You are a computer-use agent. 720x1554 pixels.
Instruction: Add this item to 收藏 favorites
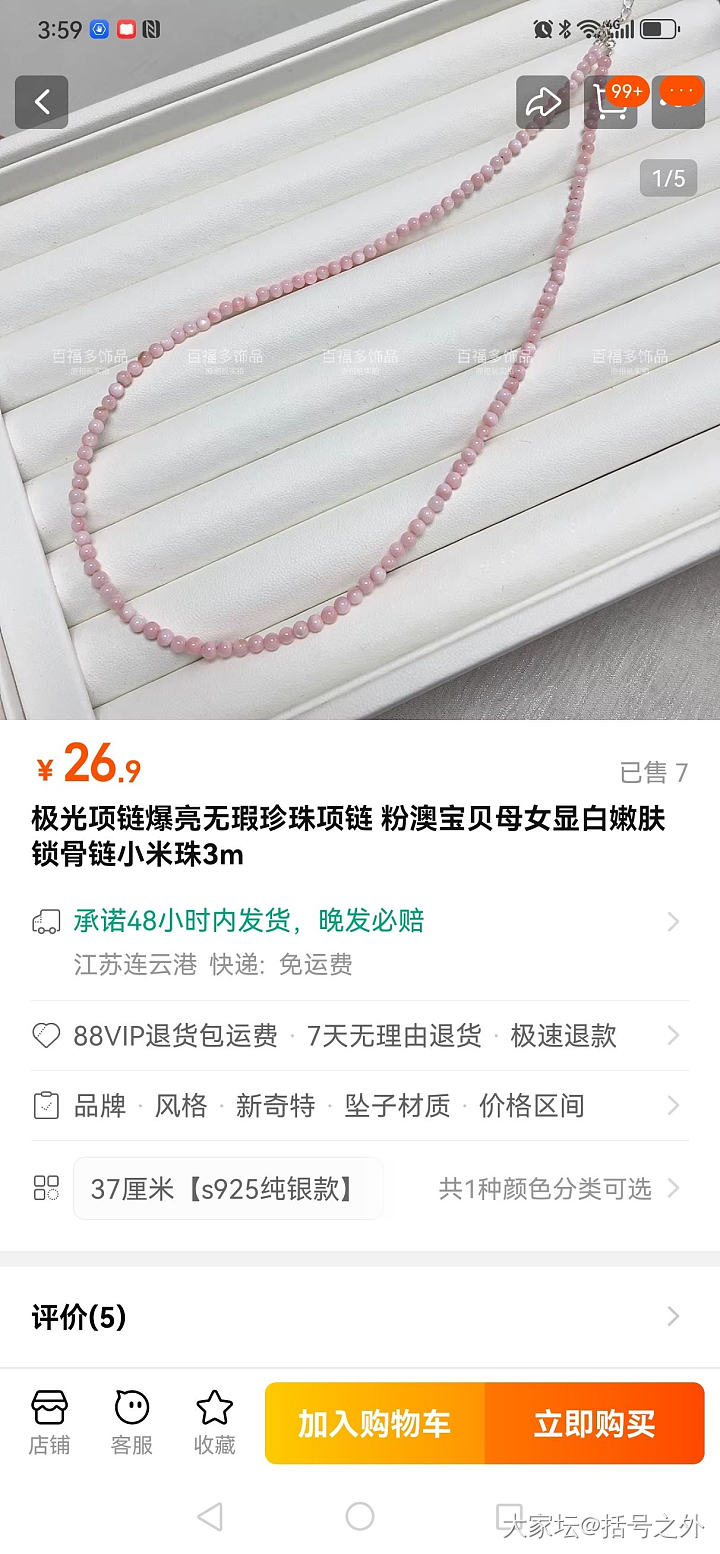214,1422
